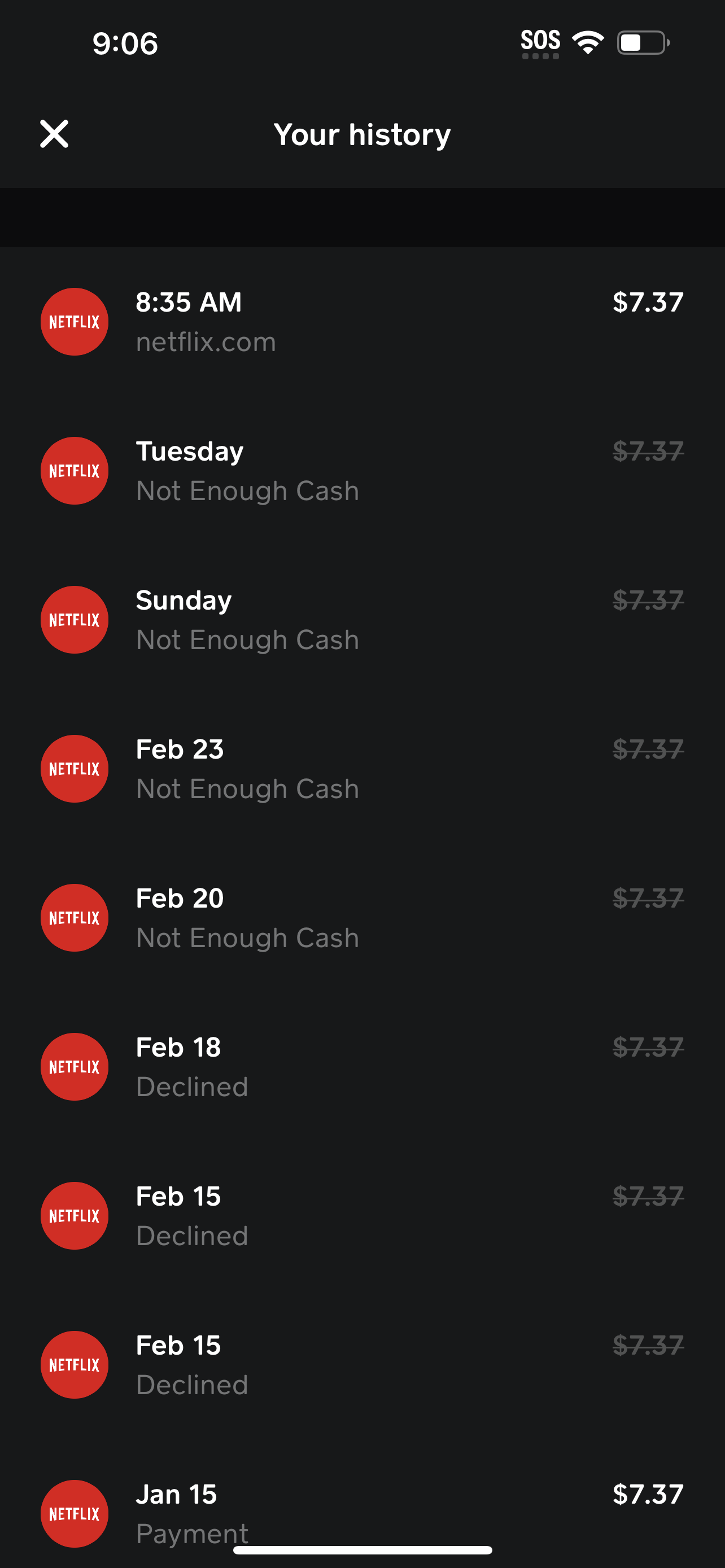Close the Your history screen
725x1568 pixels.
[x=54, y=134]
